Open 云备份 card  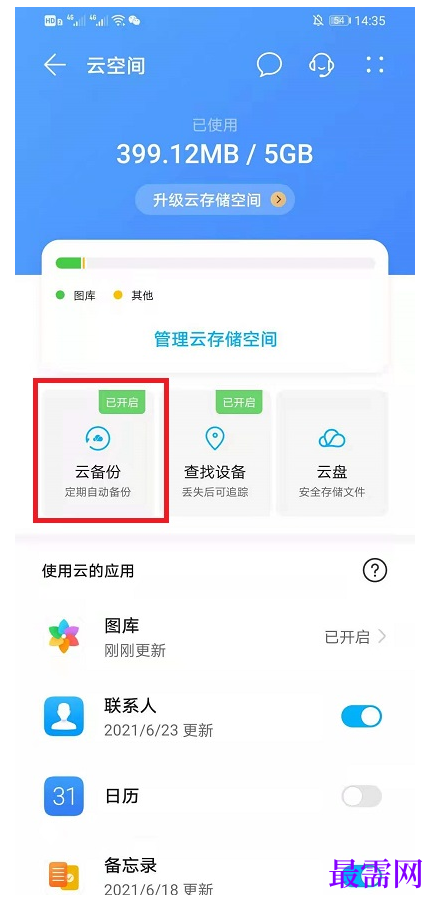[x=98, y=452]
